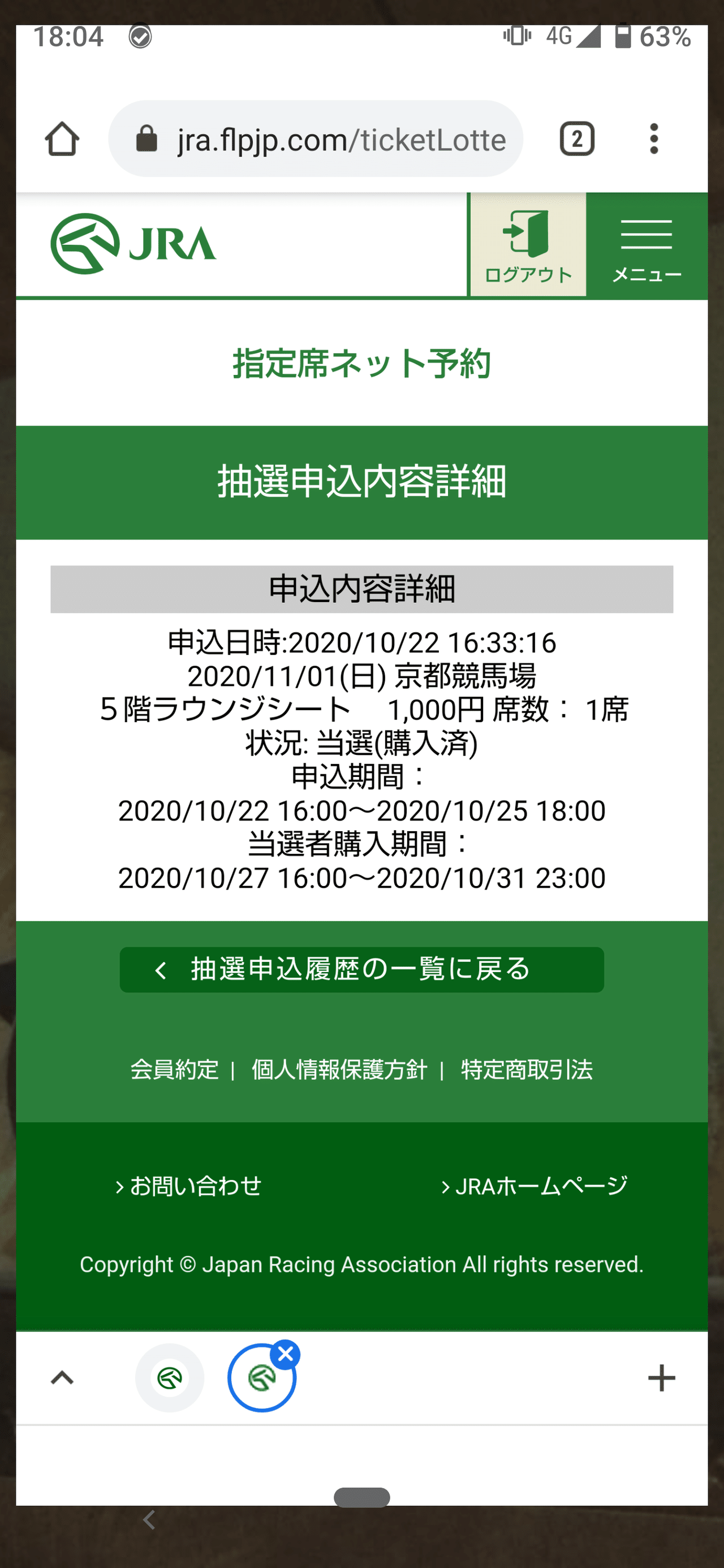Open the 特定商取引法 link
This screenshot has height=1568, width=724.
pos(527,1069)
